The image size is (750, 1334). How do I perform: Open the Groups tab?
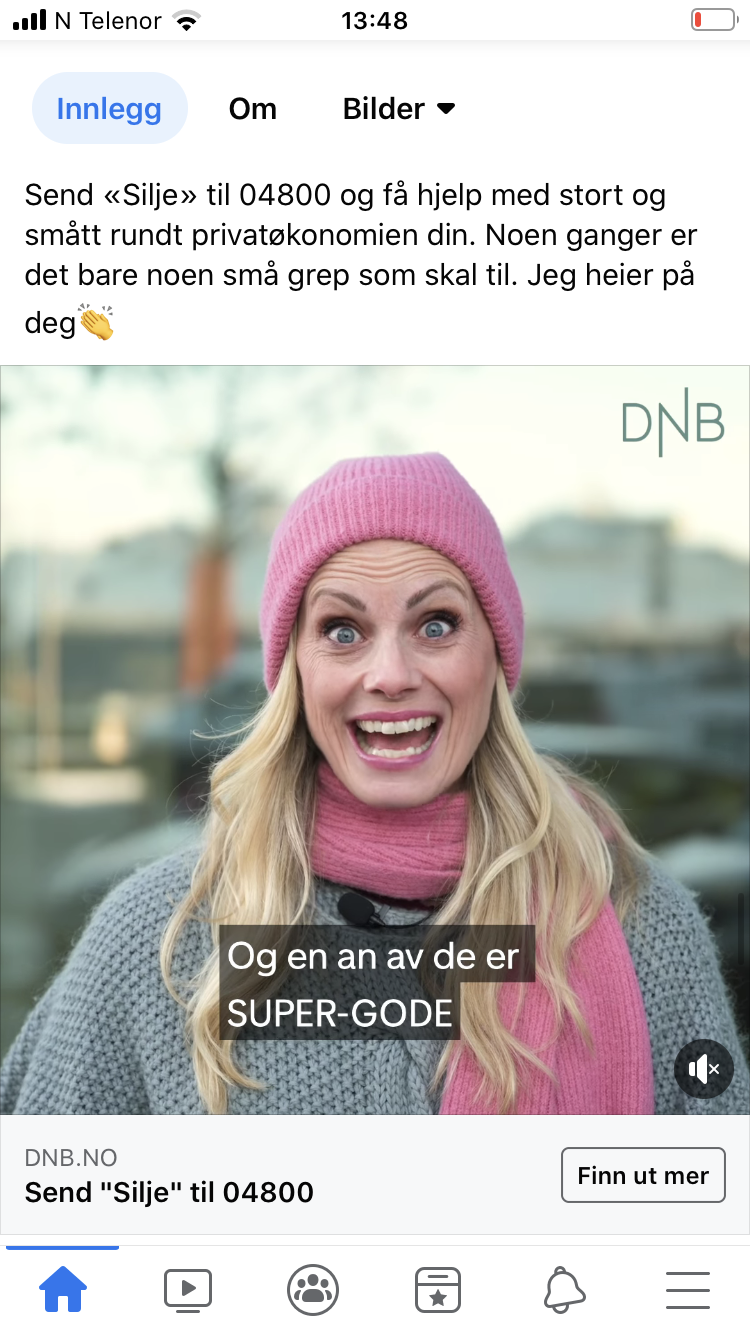pos(313,1290)
